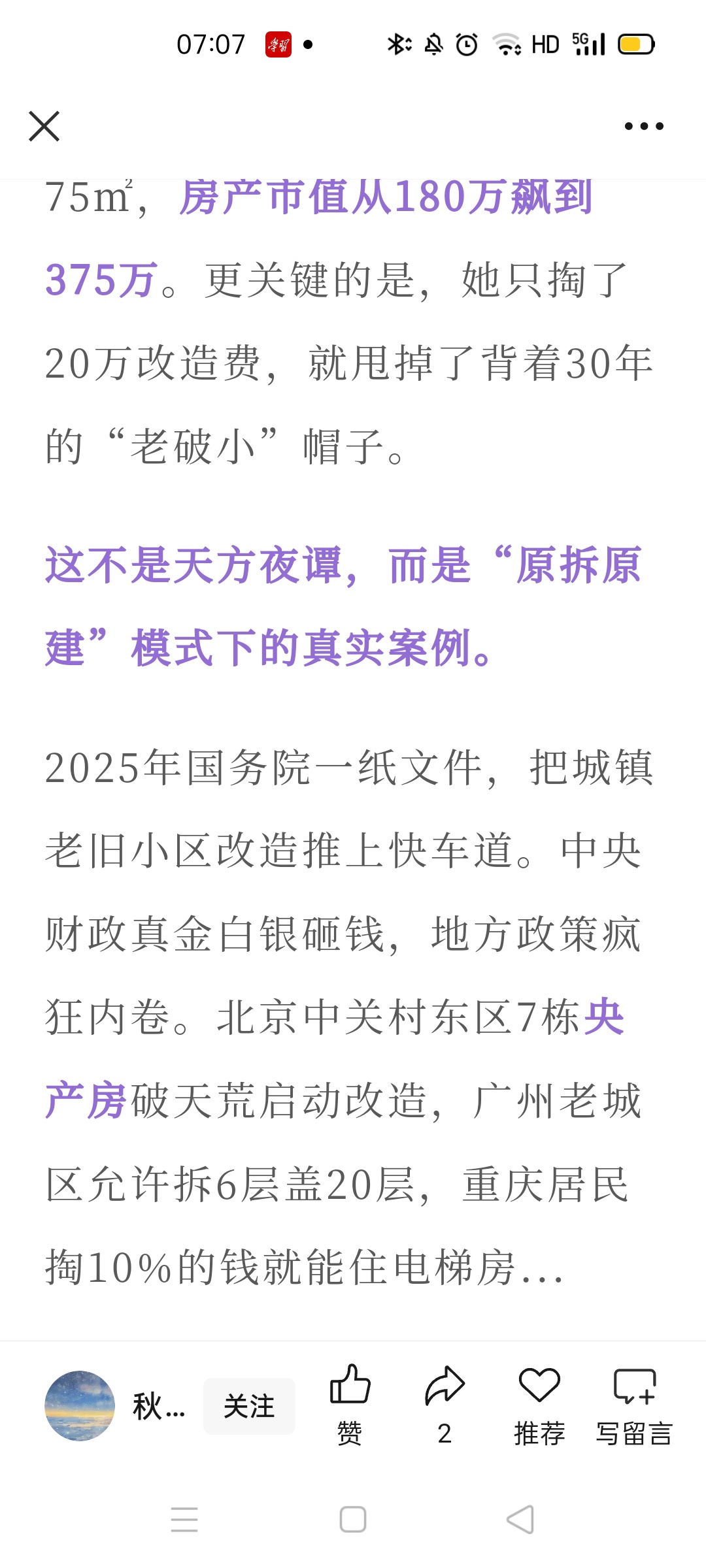Go back using system back button
The image size is (706, 1568).
click(520, 1519)
